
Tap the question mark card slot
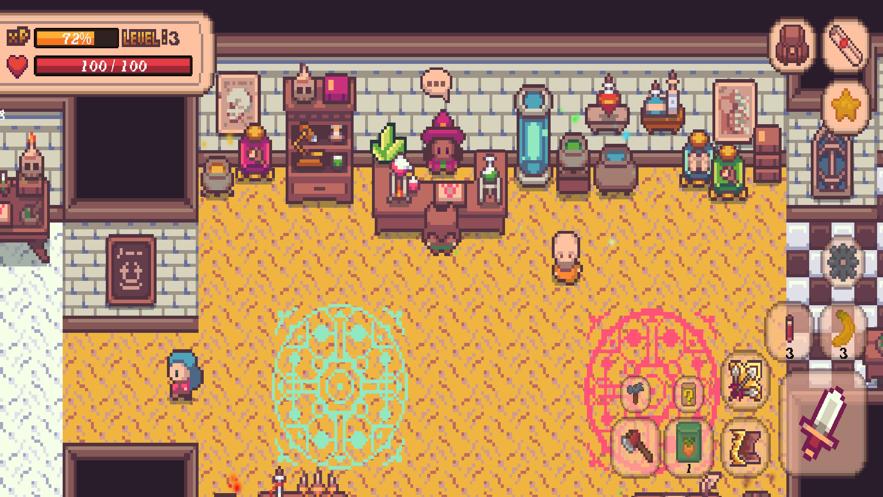[x=688, y=394]
